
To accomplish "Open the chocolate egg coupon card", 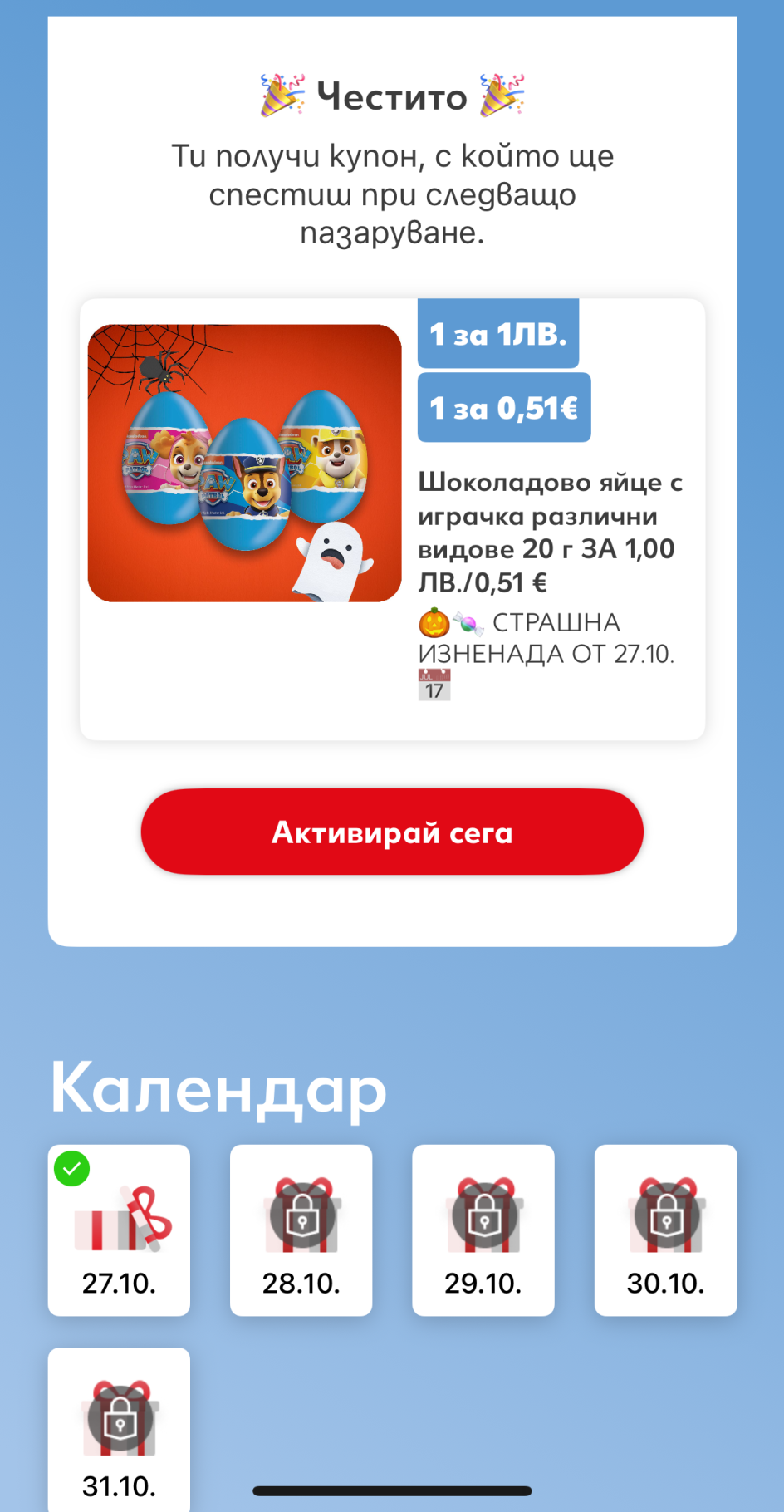I will (392, 518).
